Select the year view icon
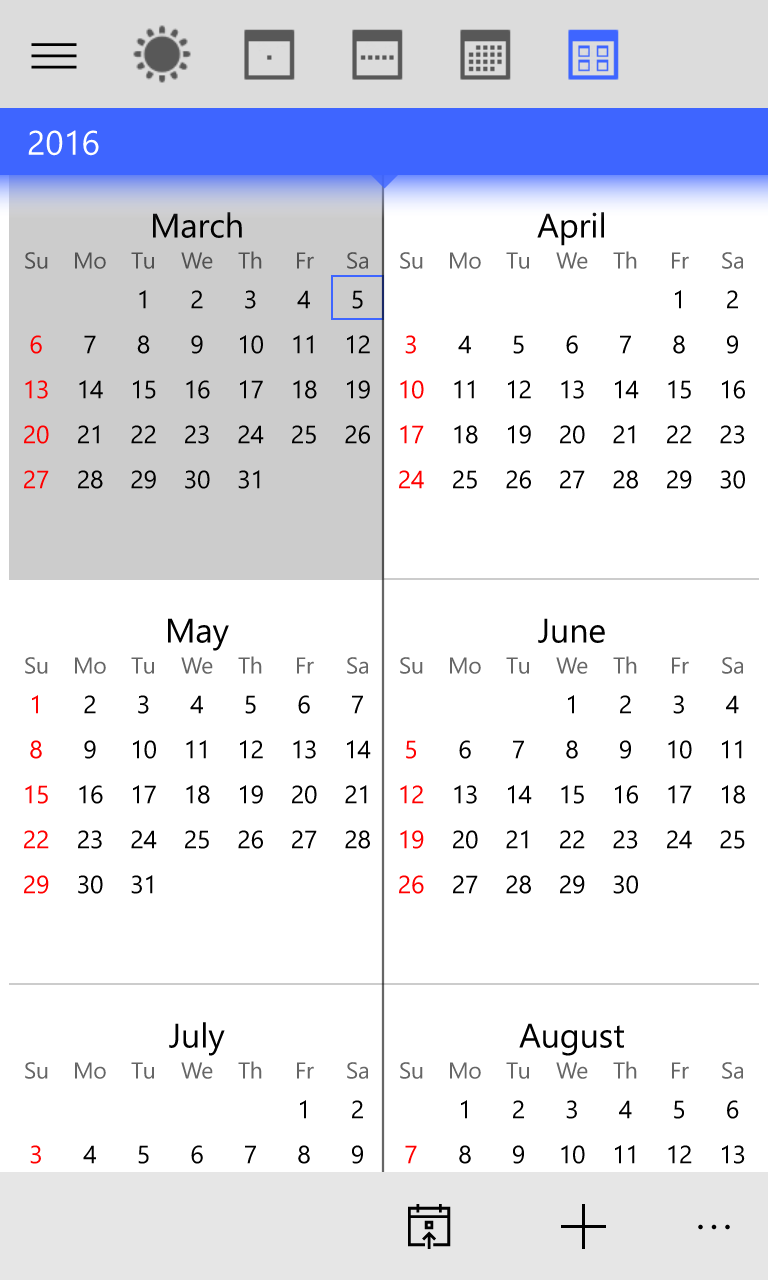 pos(593,55)
